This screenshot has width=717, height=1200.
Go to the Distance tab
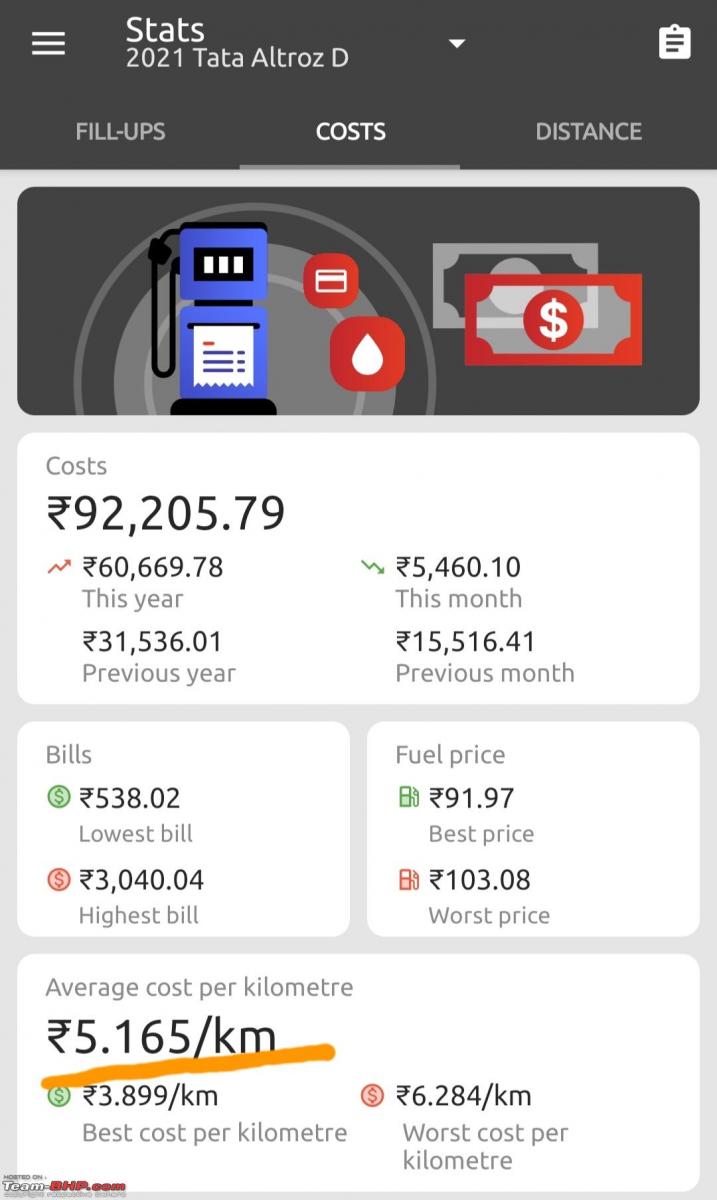click(588, 132)
